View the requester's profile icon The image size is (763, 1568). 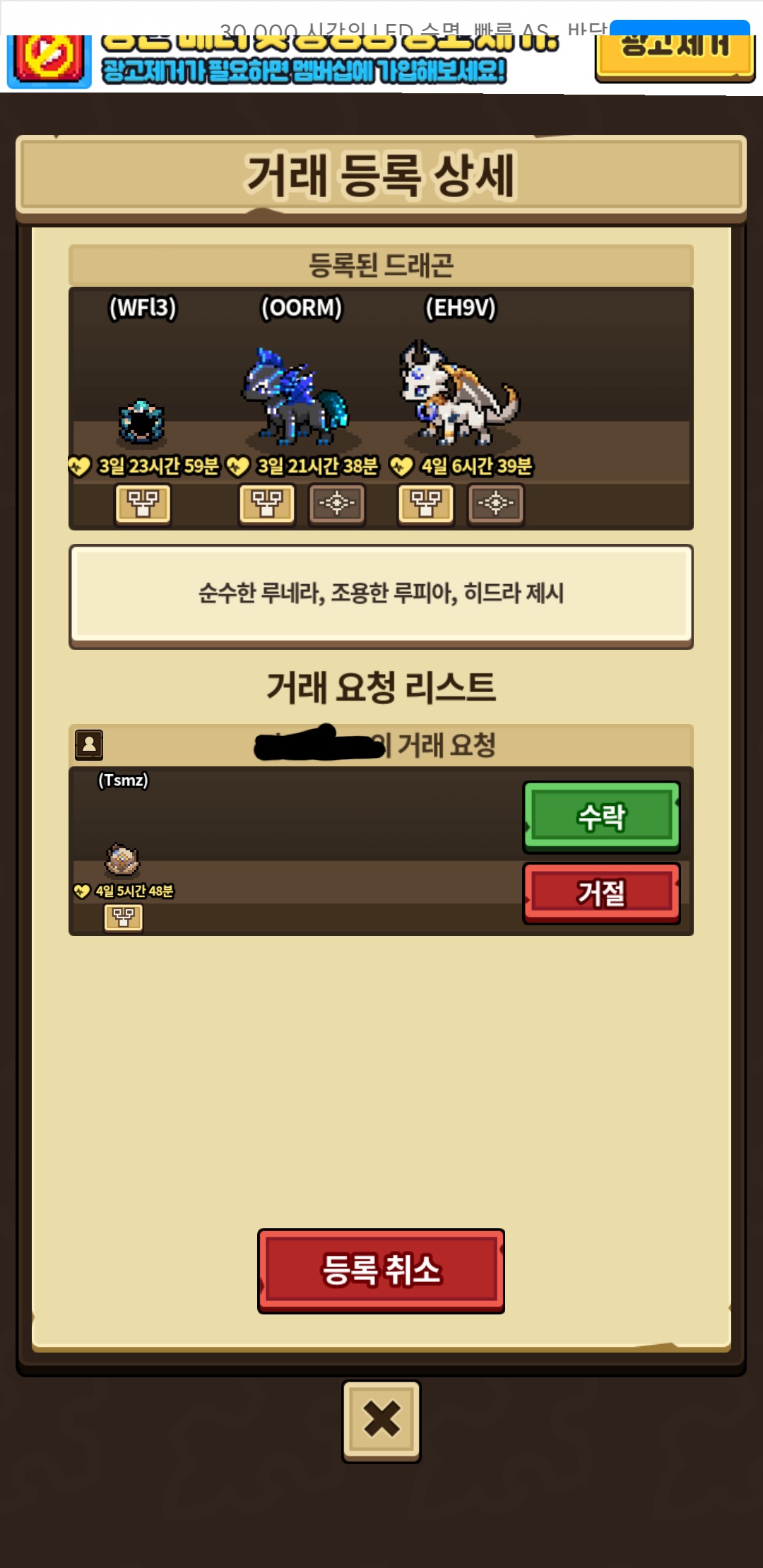coord(89,744)
